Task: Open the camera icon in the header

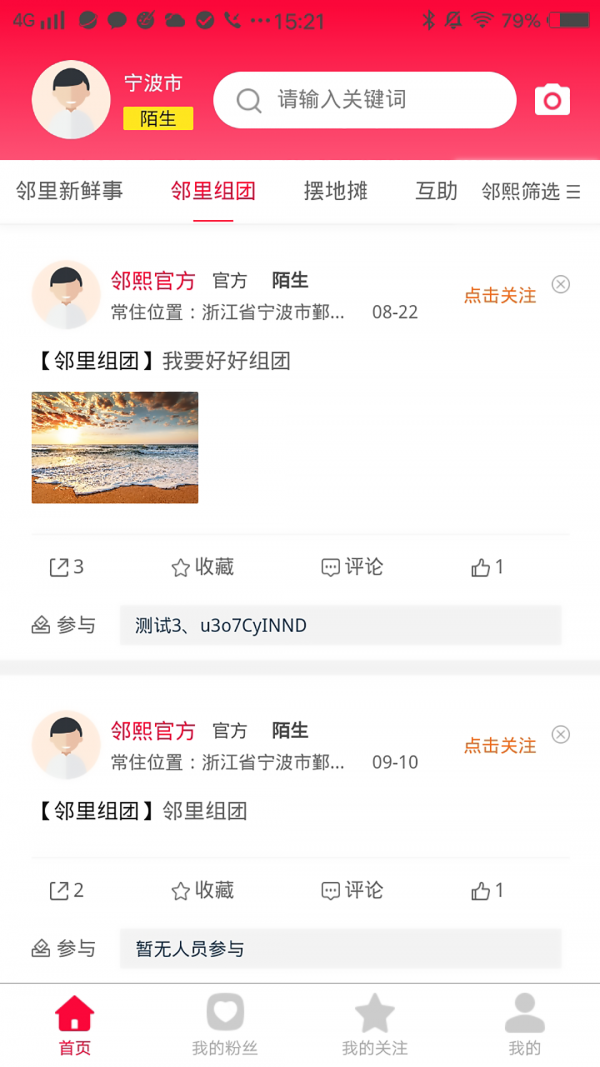Action: point(552,100)
